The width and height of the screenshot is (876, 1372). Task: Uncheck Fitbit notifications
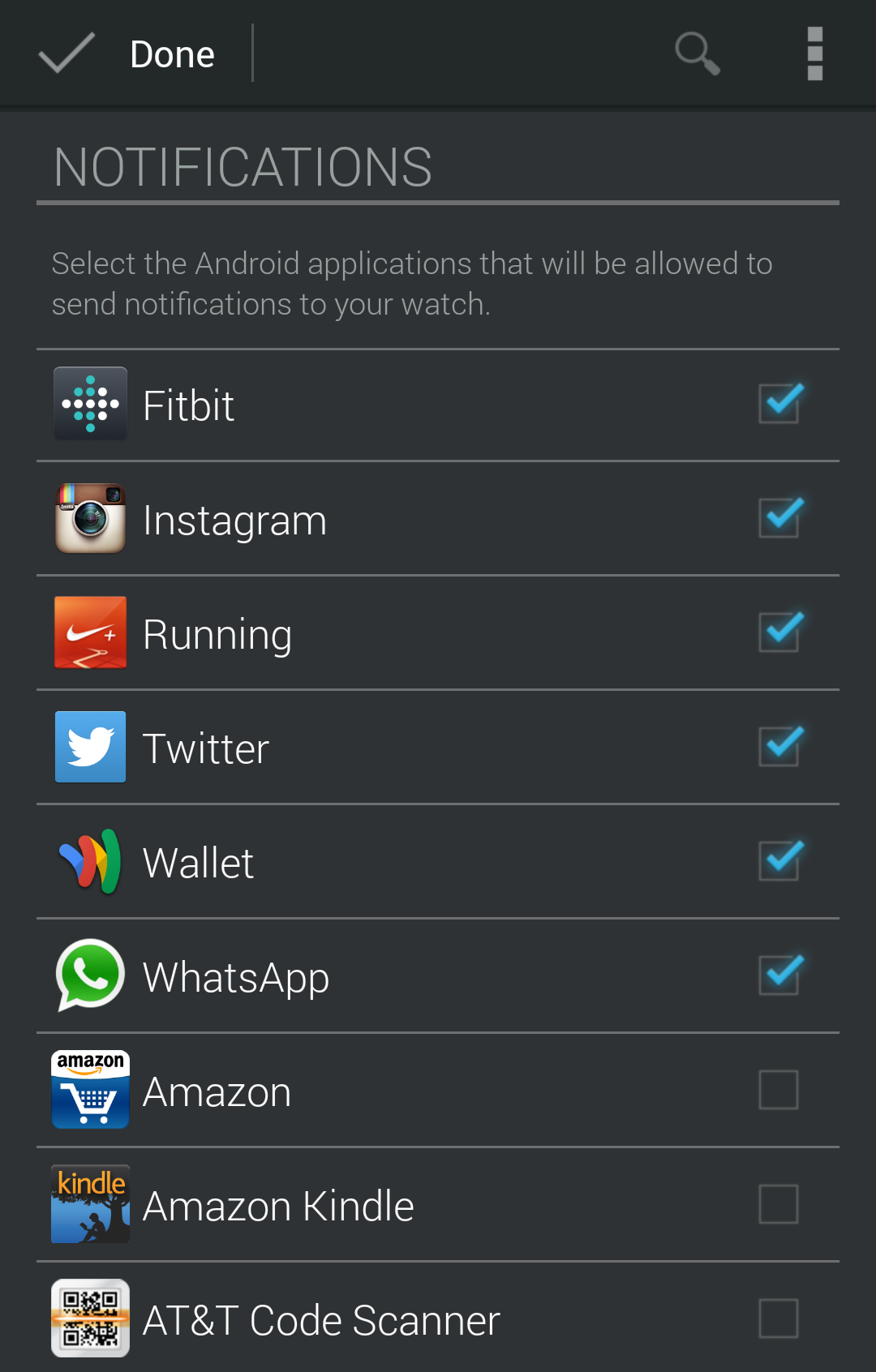tap(779, 404)
